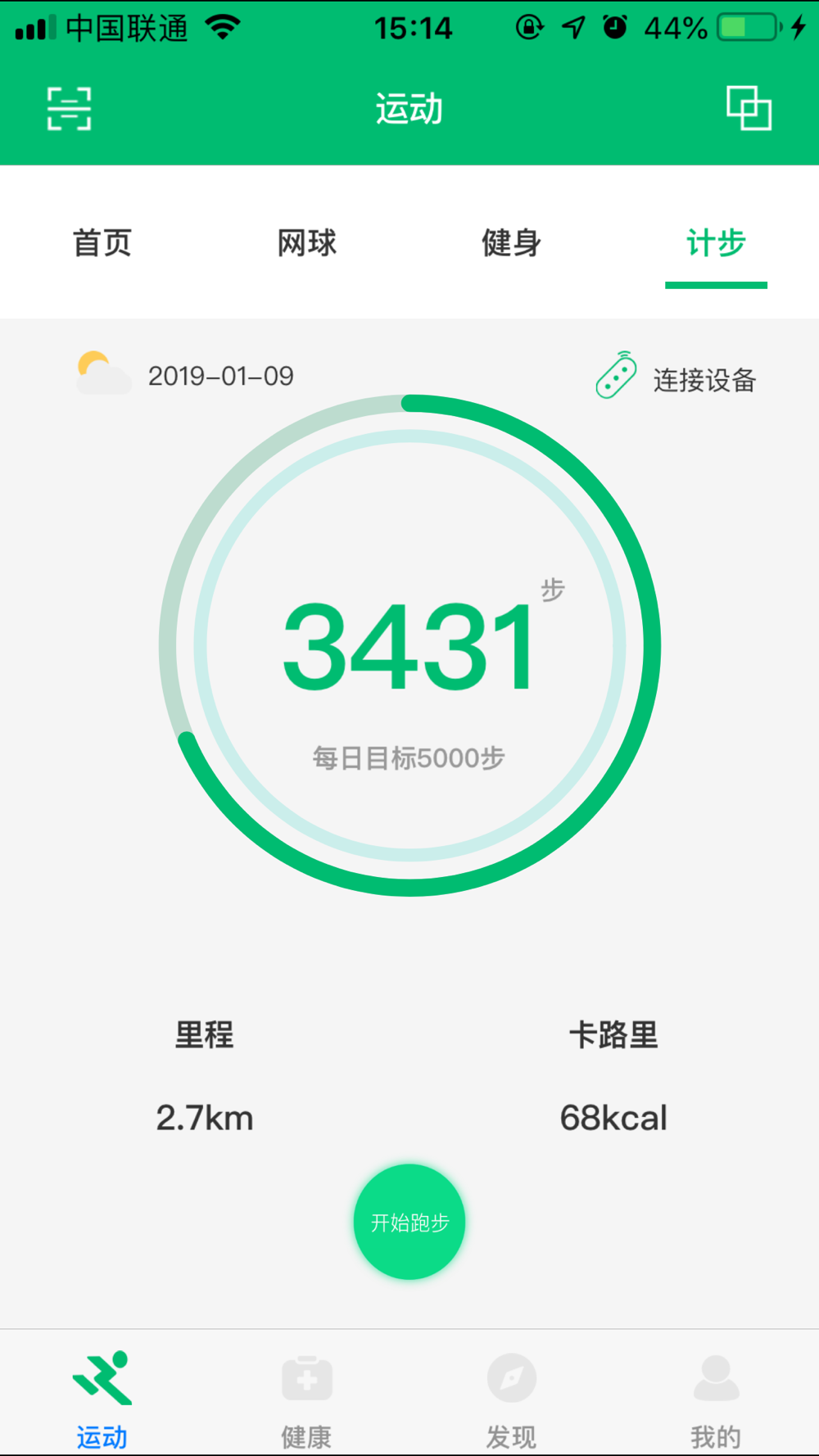Tap the overlapping squares icon at top right
This screenshot has width=819, height=1456.
(x=749, y=108)
